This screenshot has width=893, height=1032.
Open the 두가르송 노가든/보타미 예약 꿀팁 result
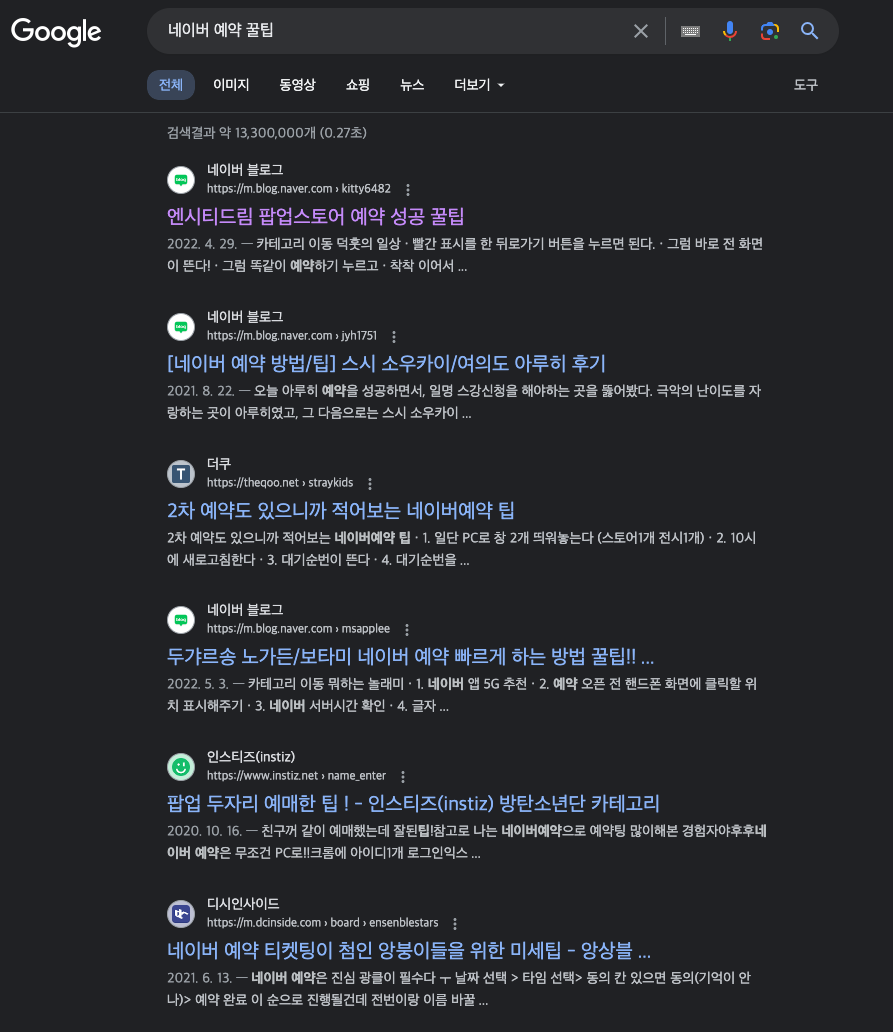pyautogui.click(x=410, y=657)
